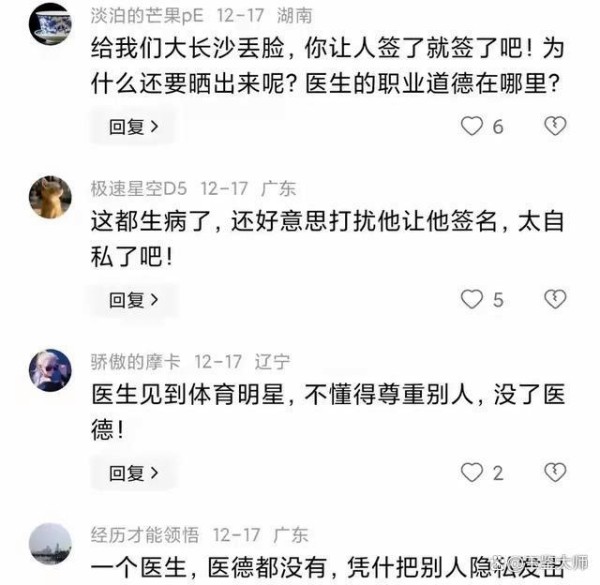Reply to 骄傲的摩卡's comment

pos(133,473)
